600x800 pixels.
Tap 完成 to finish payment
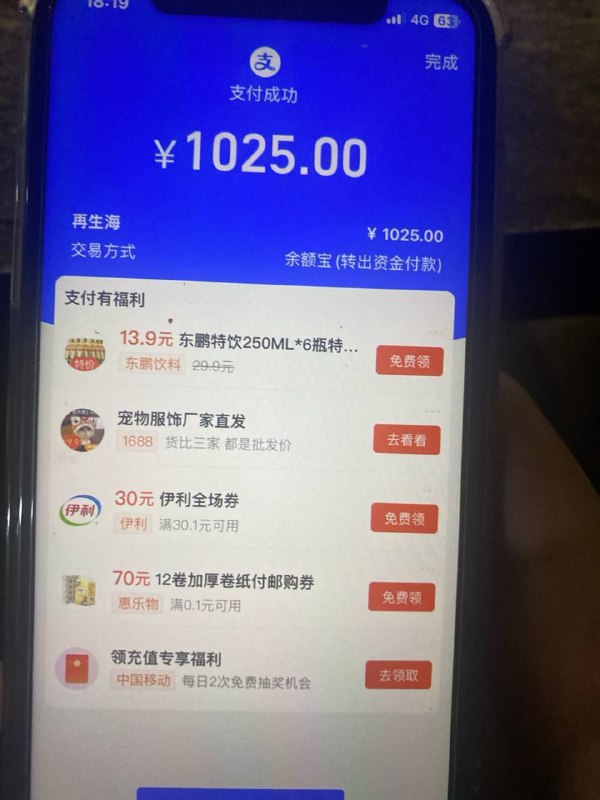(440, 62)
